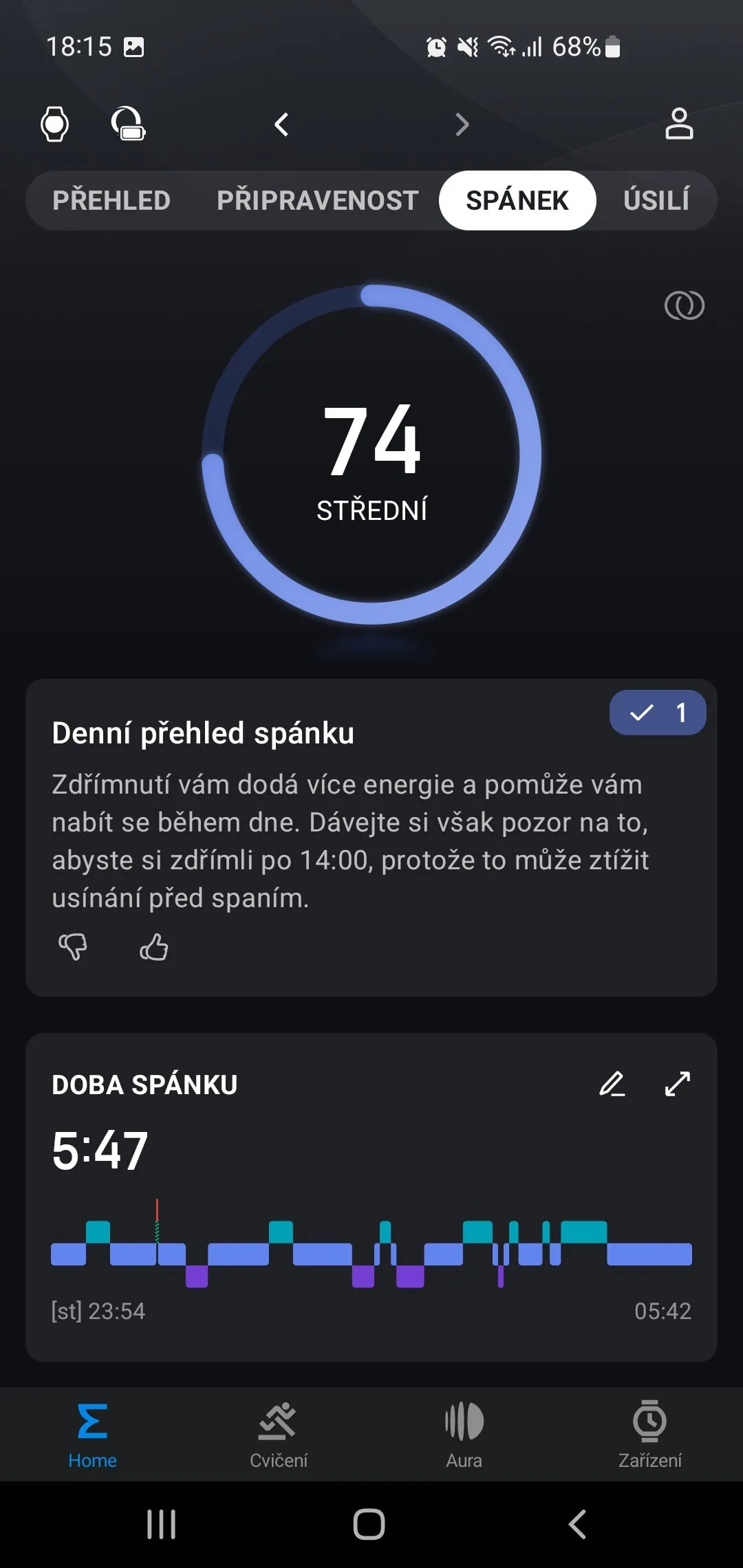743x1568 pixels.
Task: Open the Cvičení tab
Action: click(x=279, y=1434)
